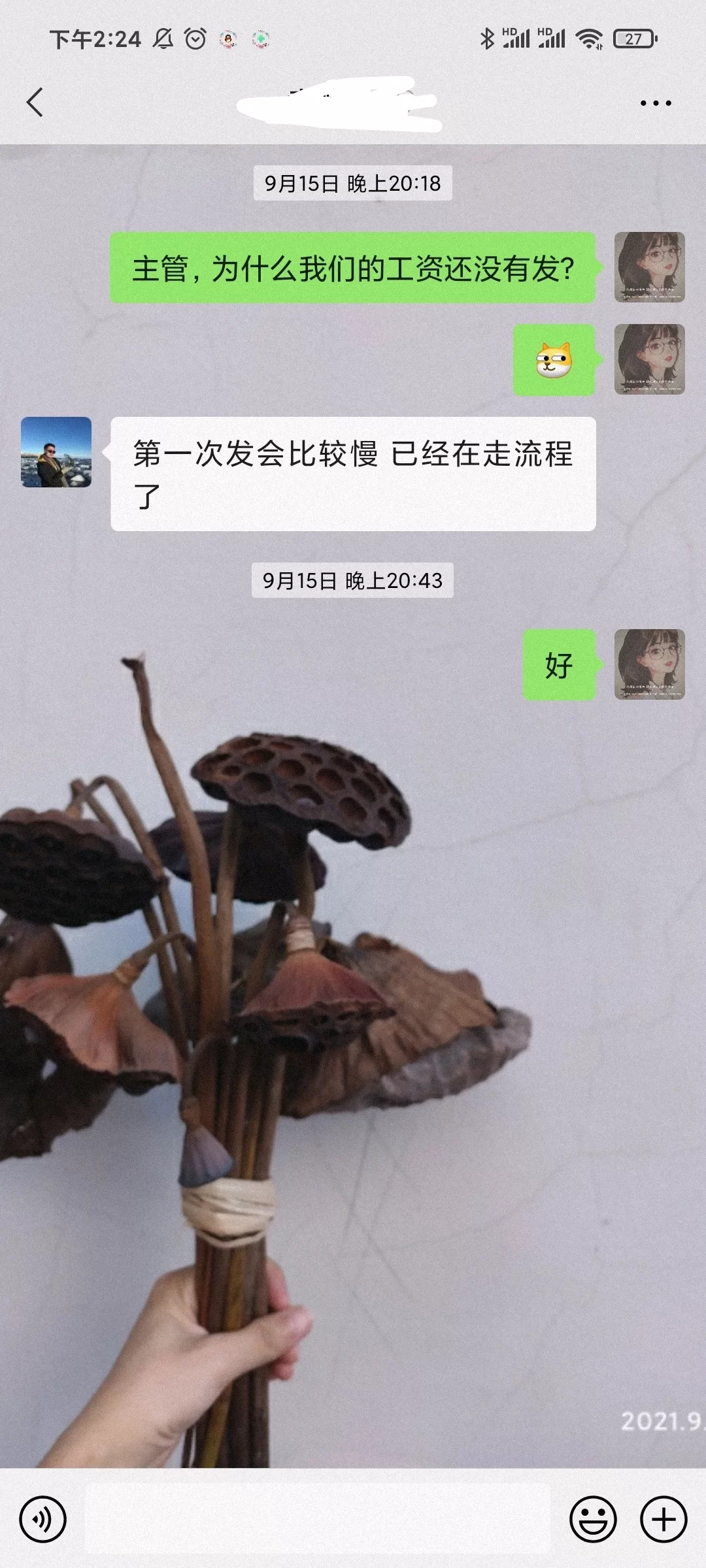The image size is (706, 1568).
Task: Focus the message text field
Action: [317, 1519]
